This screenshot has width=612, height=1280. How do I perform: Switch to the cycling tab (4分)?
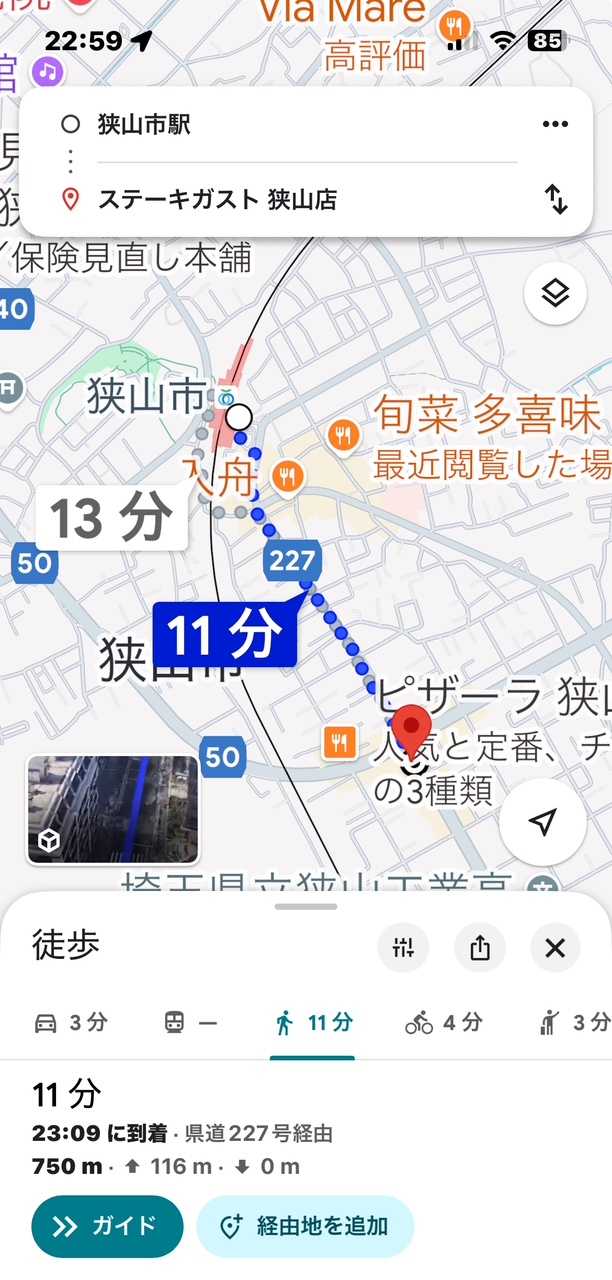(443, 1022)
